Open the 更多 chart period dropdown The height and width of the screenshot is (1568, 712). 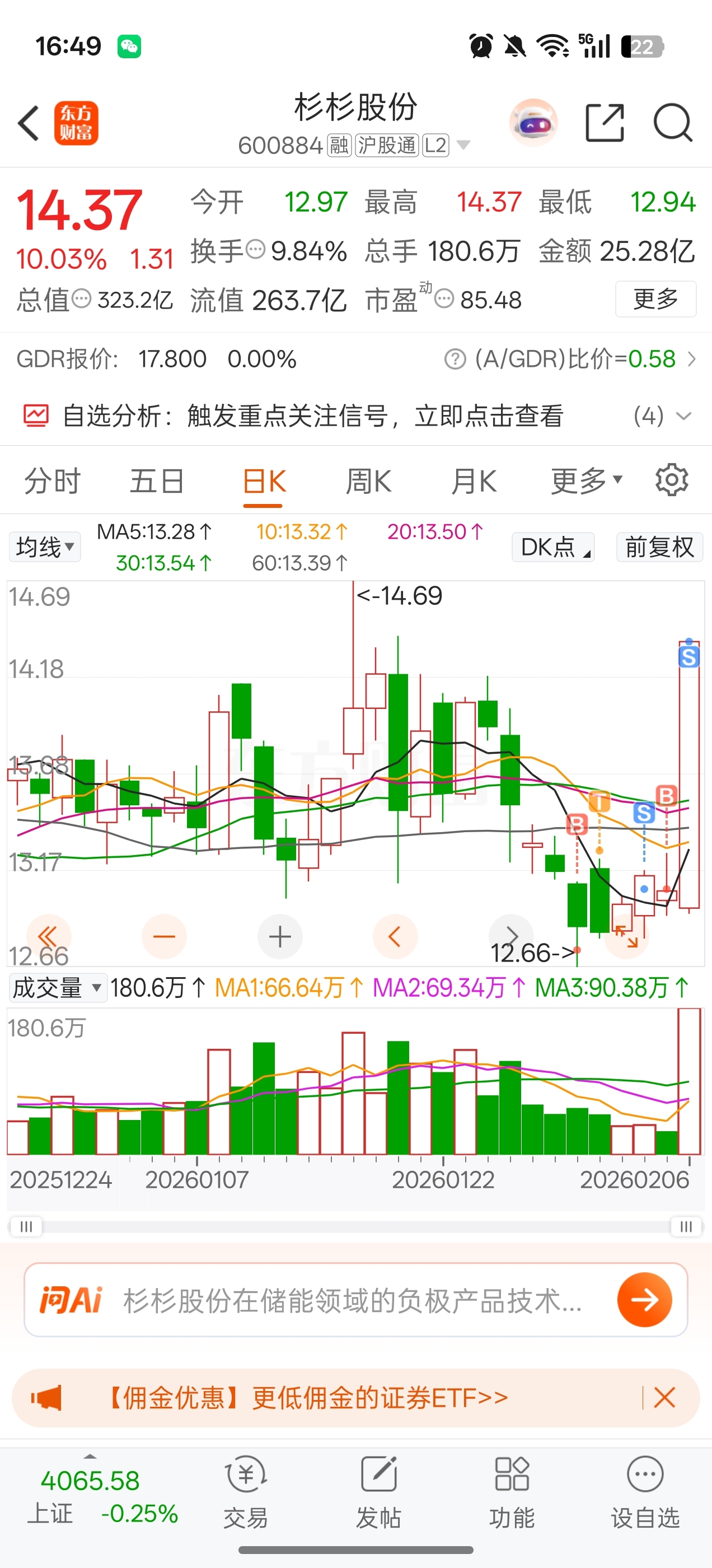tap(586, 482)
